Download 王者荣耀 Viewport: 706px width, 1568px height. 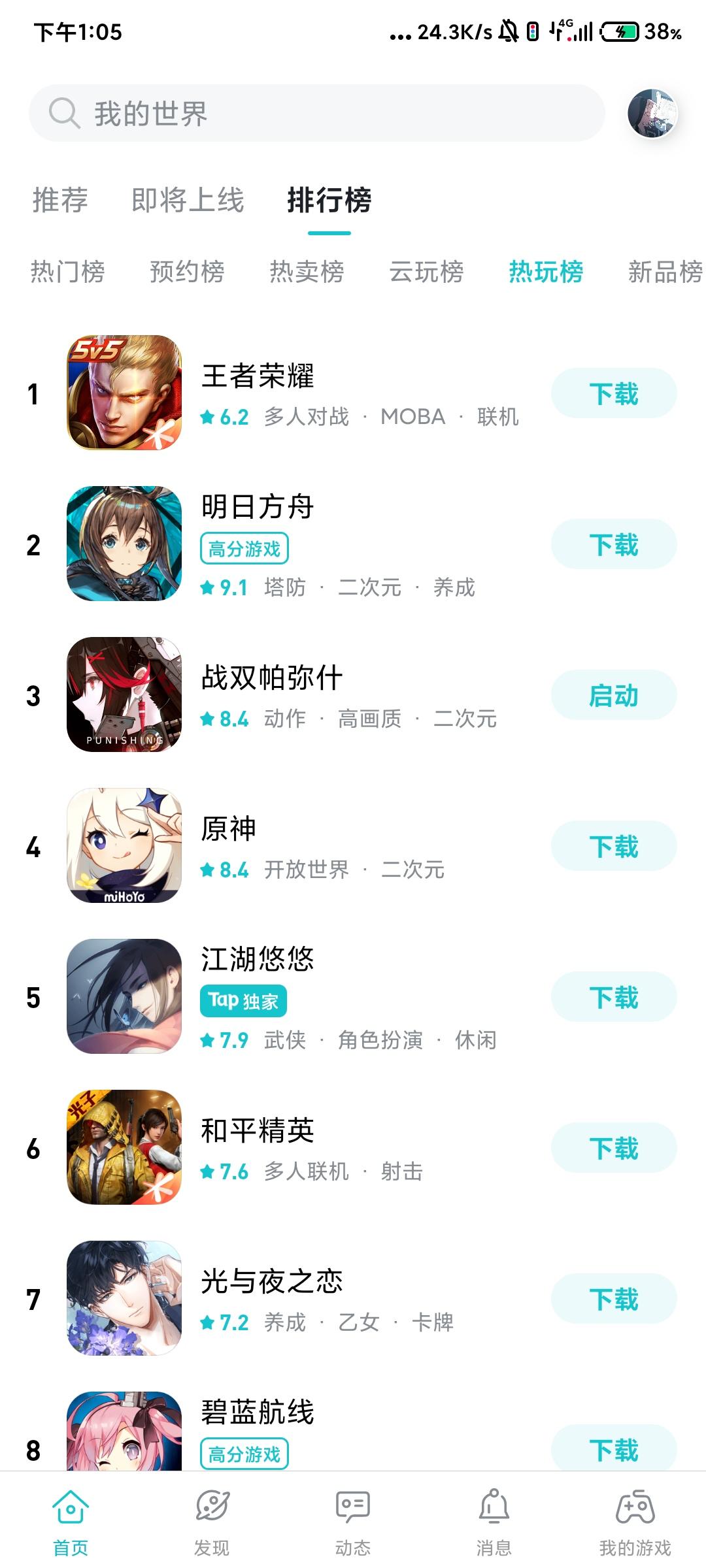tap(613, 394)
